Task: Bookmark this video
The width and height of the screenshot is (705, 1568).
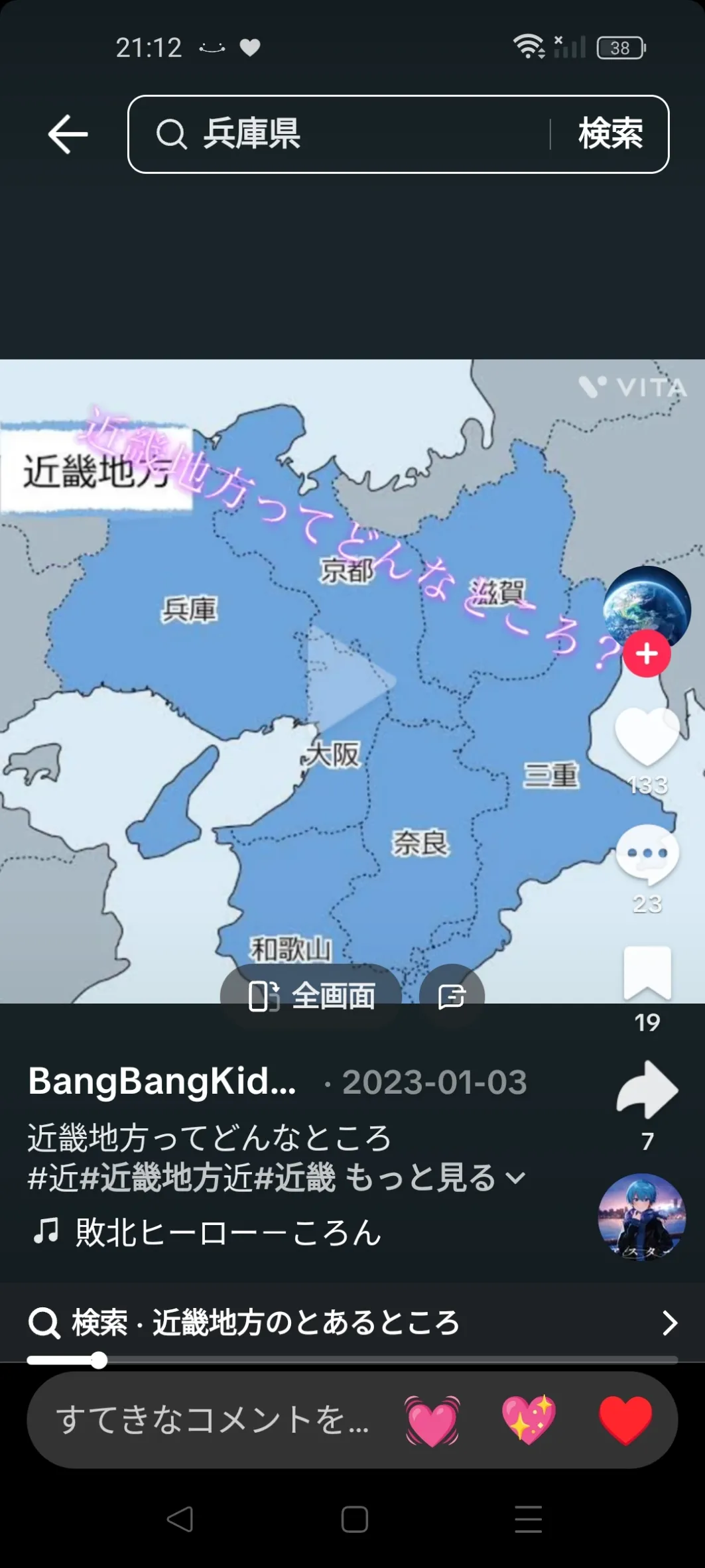Action: click(x=647, y=973)
